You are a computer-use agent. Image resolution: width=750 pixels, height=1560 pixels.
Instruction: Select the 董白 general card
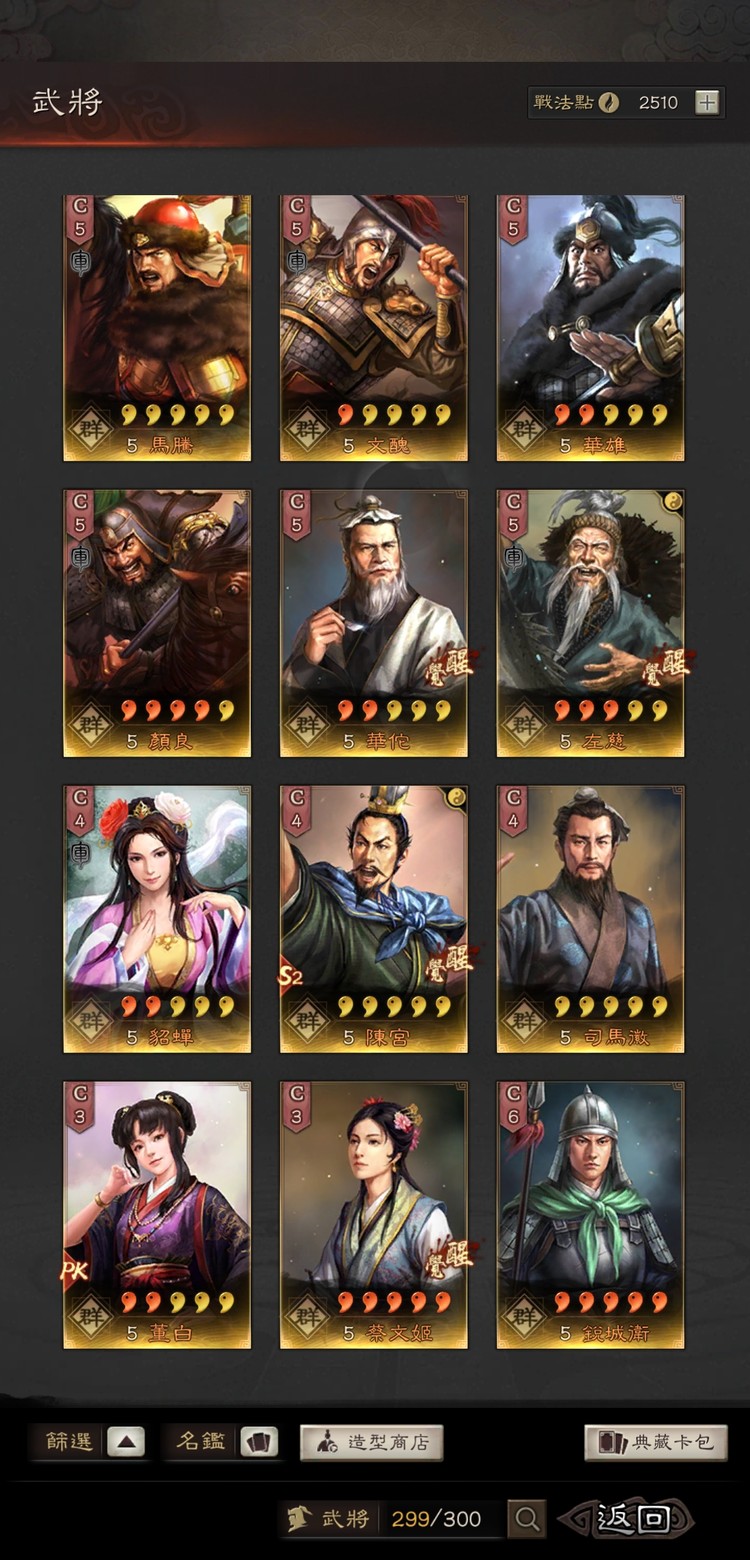tap(157, 1214)
